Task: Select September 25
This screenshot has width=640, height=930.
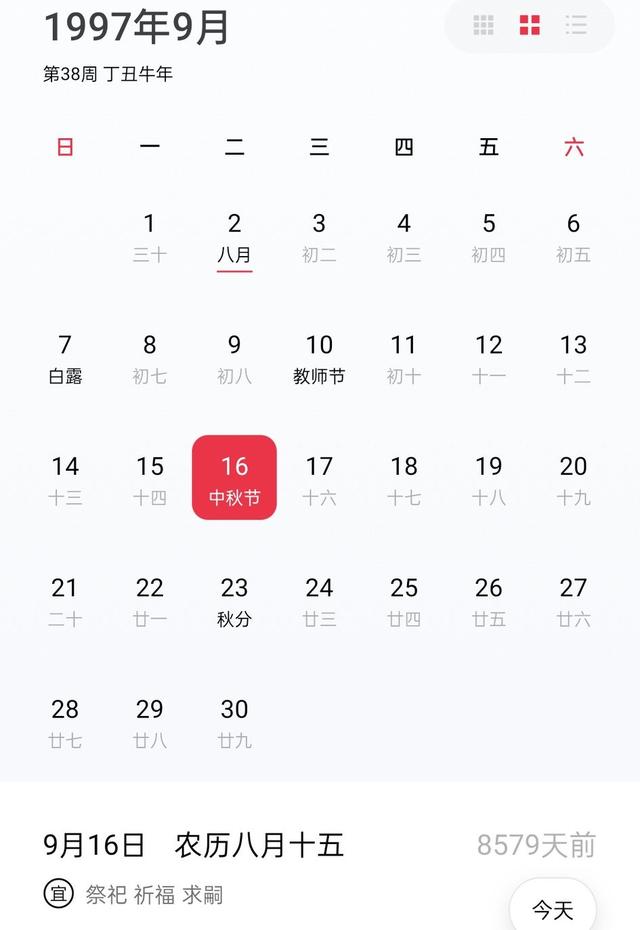Action: 404,601
